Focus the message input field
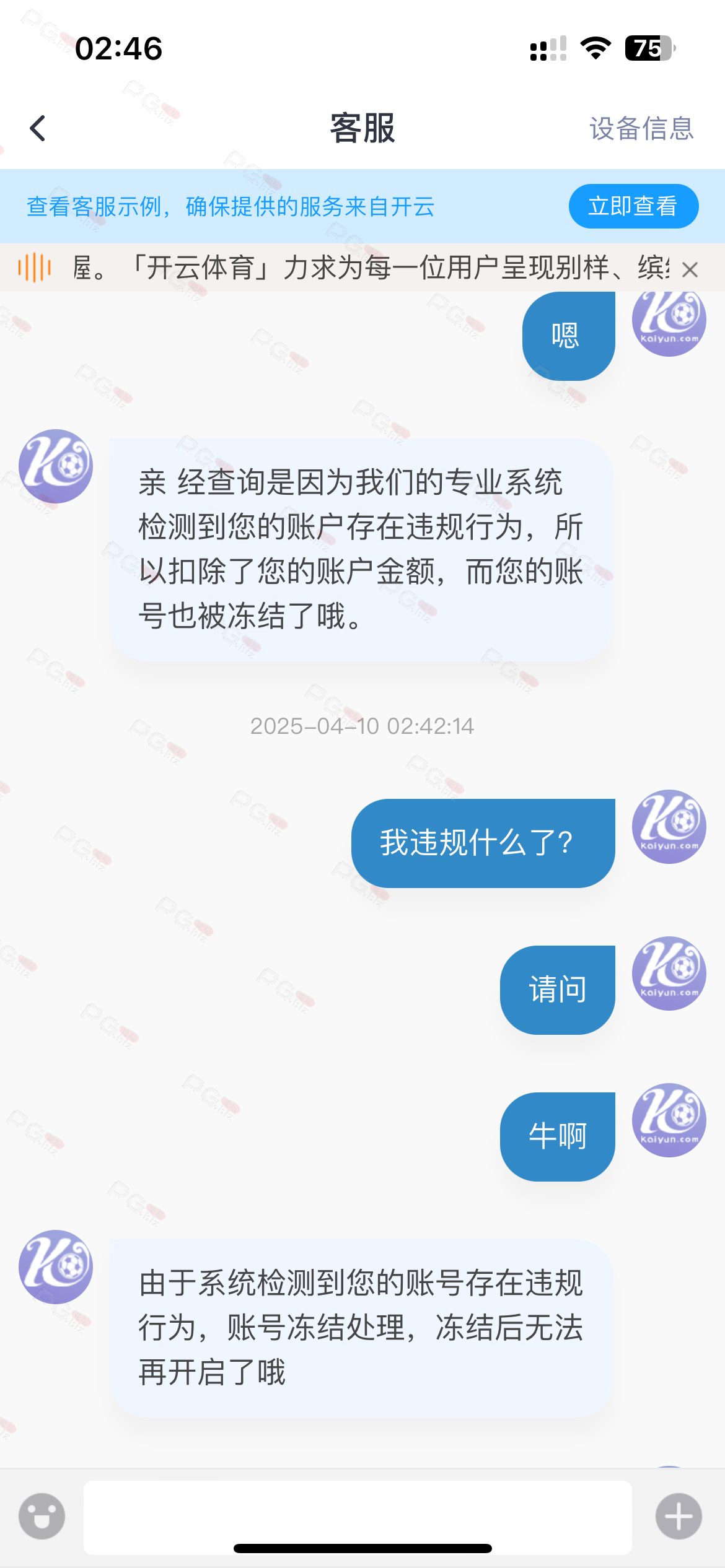Image resolution: width=725 pixels, height=1568 pixels. tap(358, 1517)
